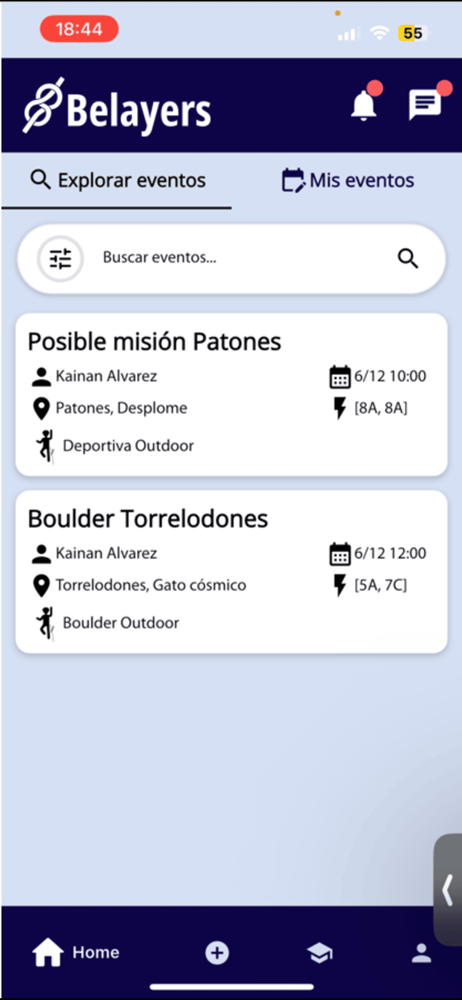The height and width of the screenshot is (1000, 462).
Task: Open the messages chat icon
Action: (425, 105)
